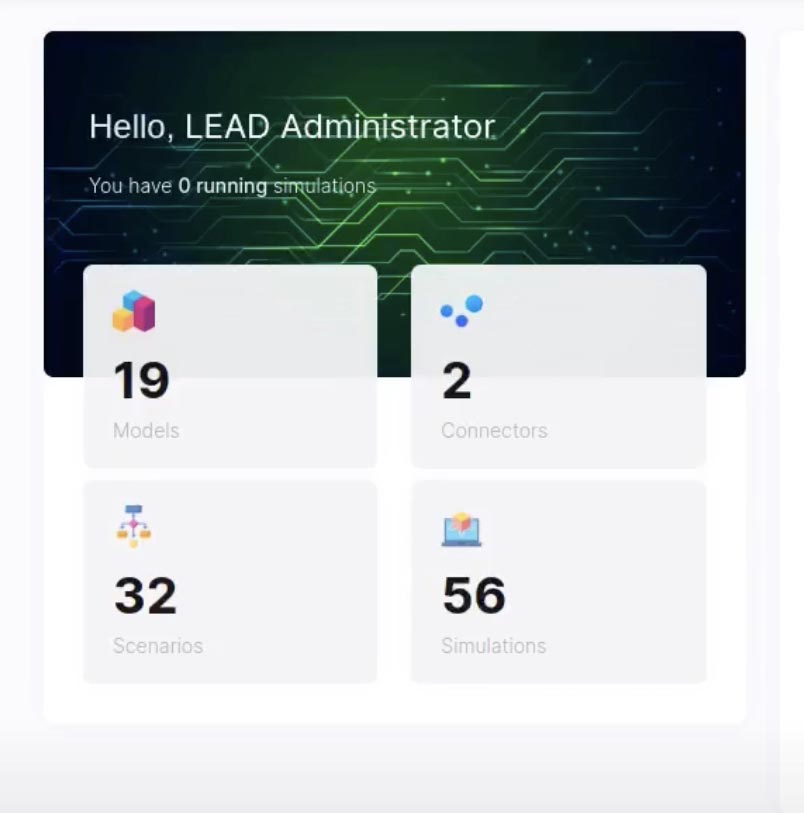Select the Simulations card showing 56
Image resolution: width=804 pixels, height=813 pixels.
(558, 582)
